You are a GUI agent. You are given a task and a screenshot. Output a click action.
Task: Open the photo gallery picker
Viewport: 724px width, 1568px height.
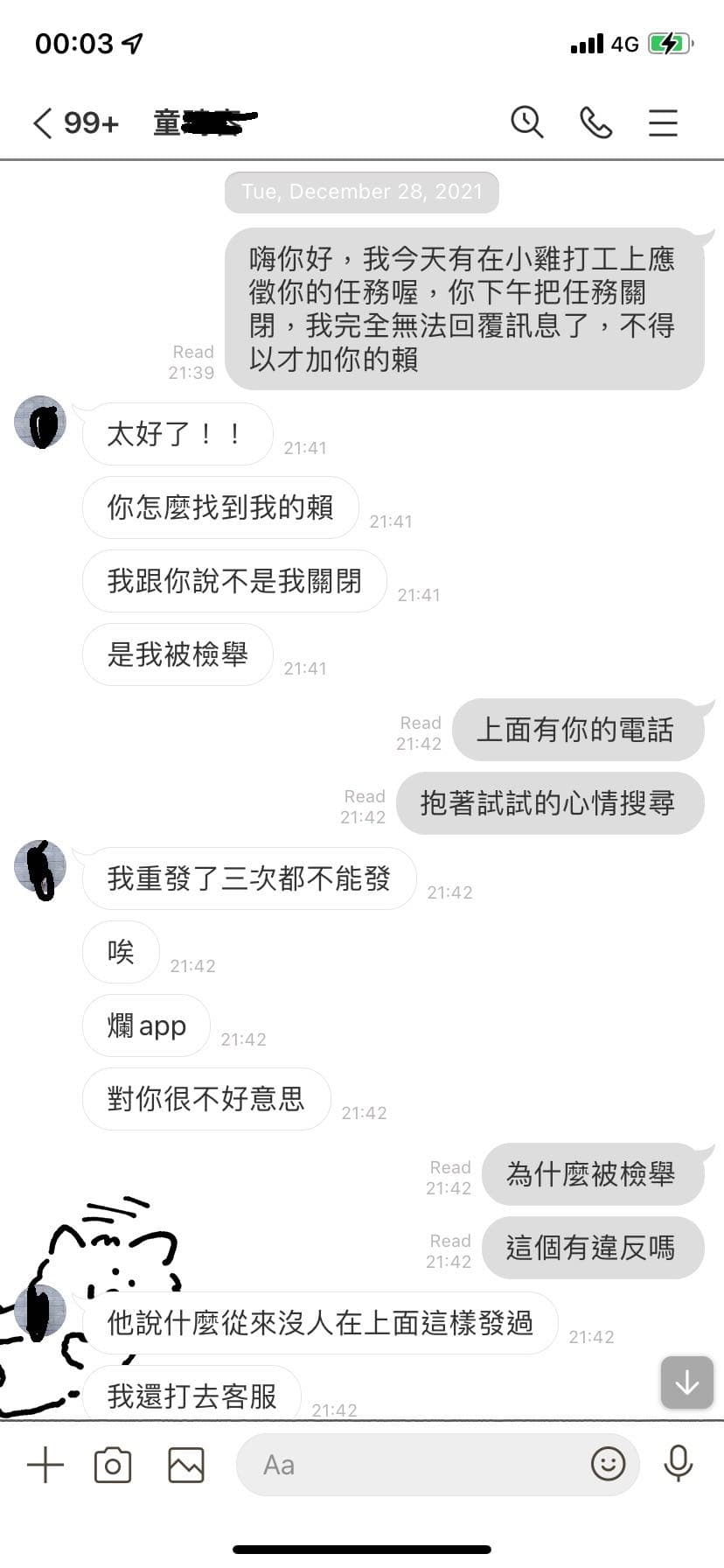point(186,1465)
